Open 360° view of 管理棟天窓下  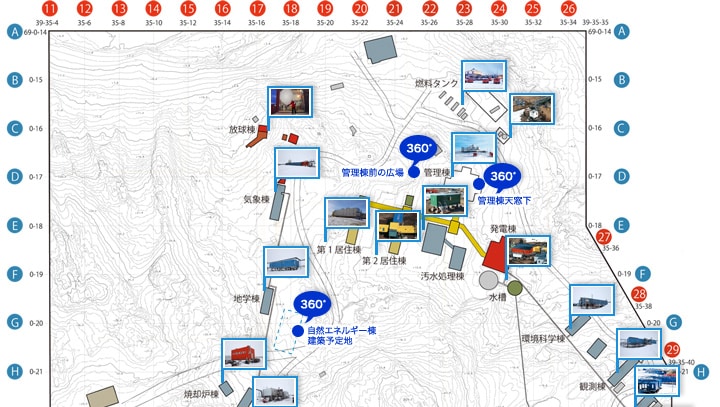pos(502,177)
